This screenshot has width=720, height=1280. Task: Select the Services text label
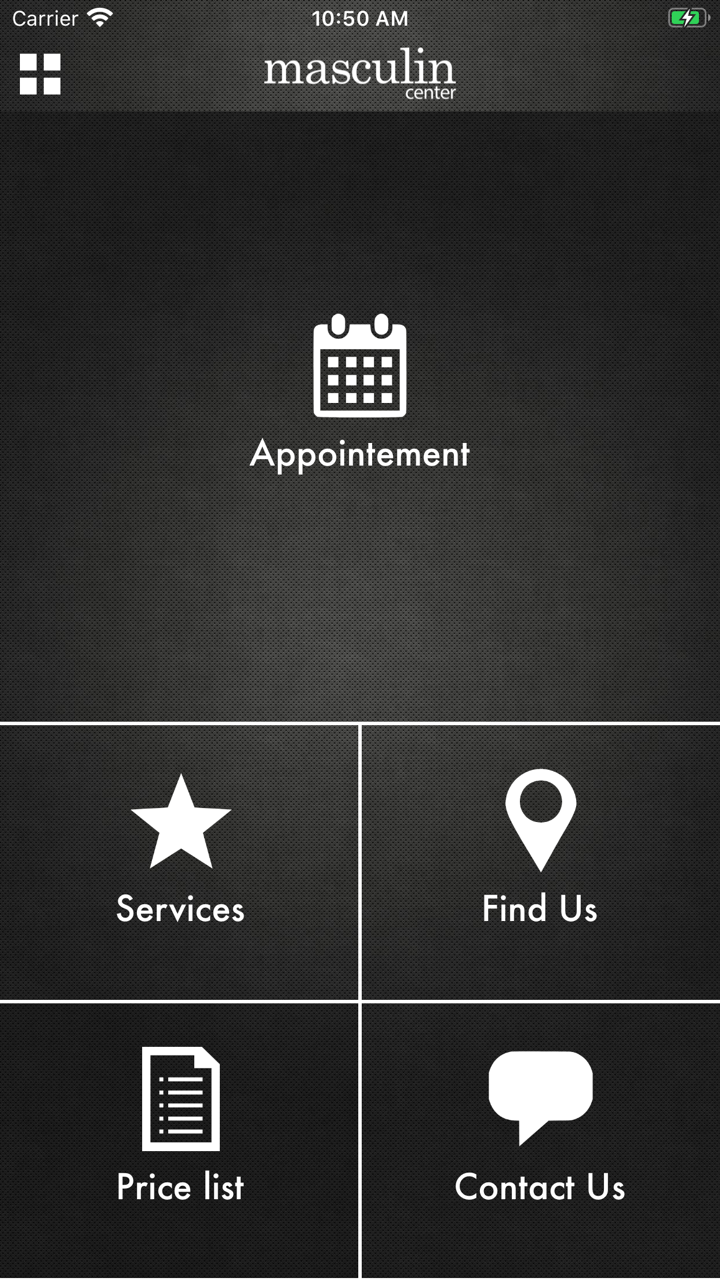point(180,909)
